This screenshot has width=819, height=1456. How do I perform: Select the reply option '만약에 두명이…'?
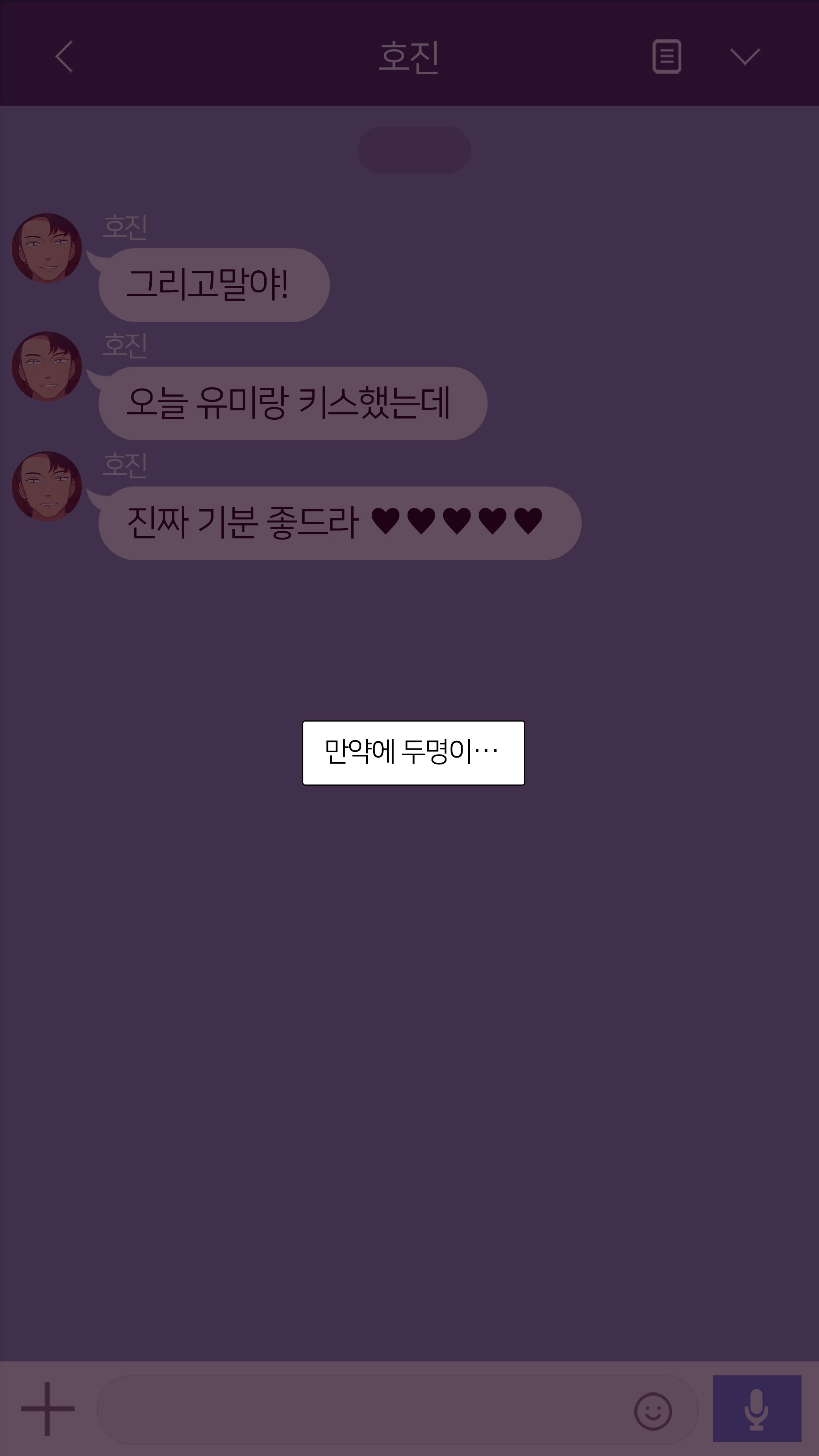pos(413,752)
